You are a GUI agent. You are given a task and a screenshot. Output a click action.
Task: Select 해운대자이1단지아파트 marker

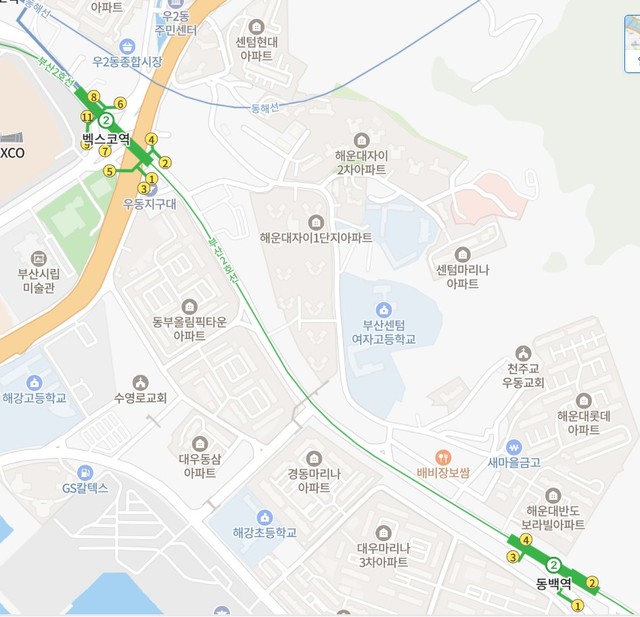click(316, 222)
